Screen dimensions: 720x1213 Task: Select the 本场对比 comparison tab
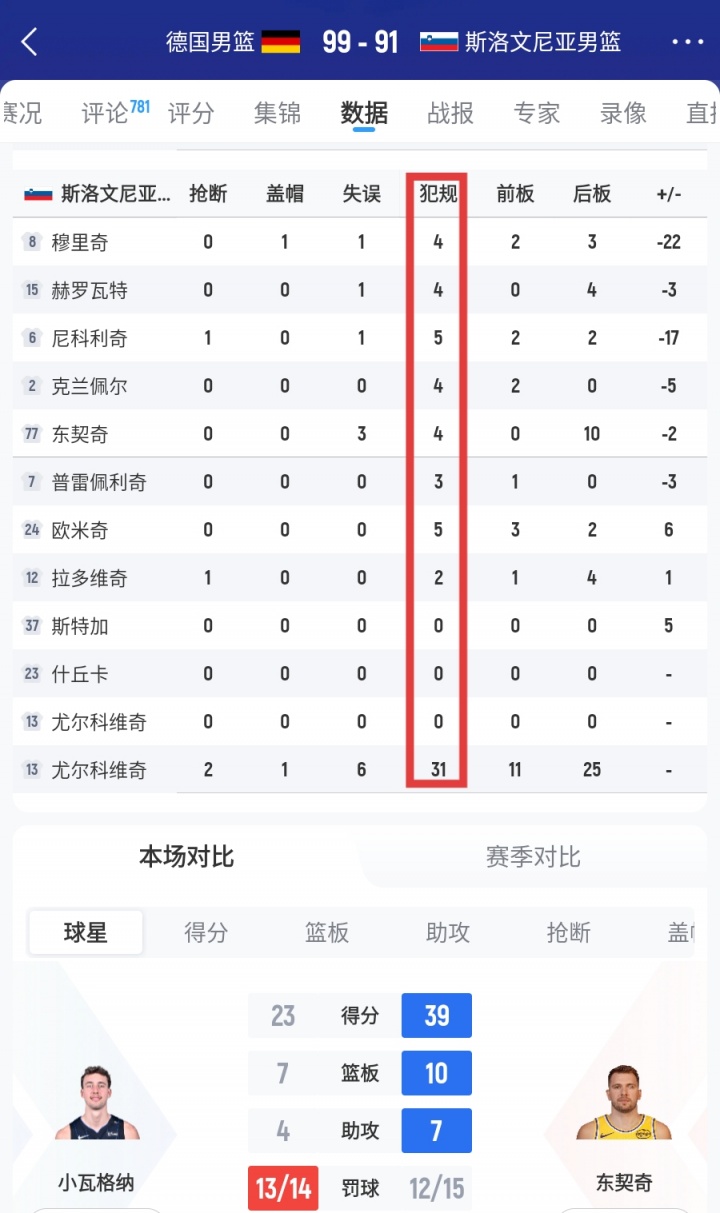(186, 857)
